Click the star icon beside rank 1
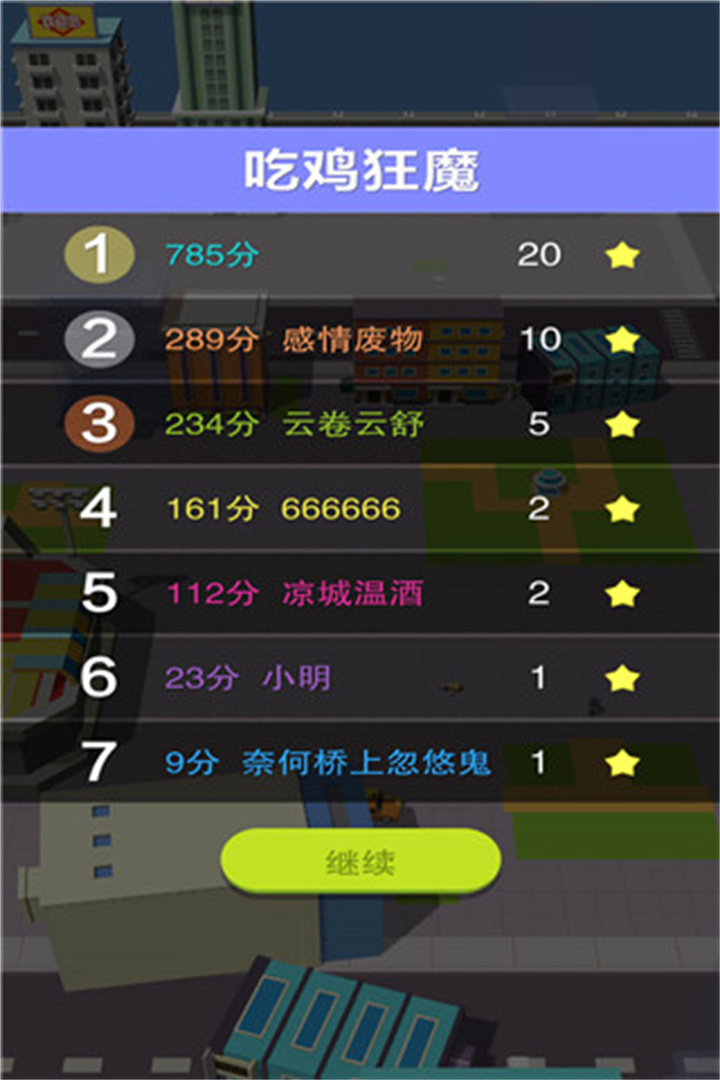This screenshot has height=1080, width=720. (620, 256)
